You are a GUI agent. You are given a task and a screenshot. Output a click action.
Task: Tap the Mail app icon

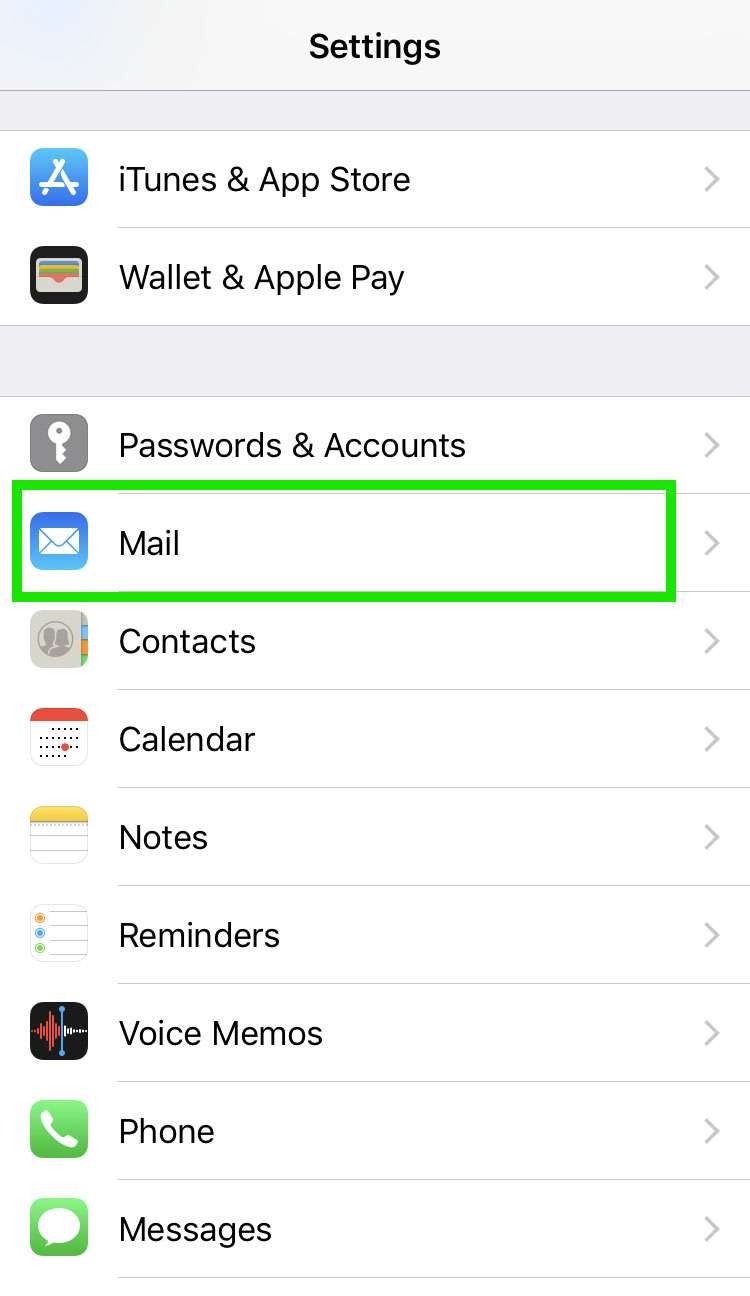[58, 542]
